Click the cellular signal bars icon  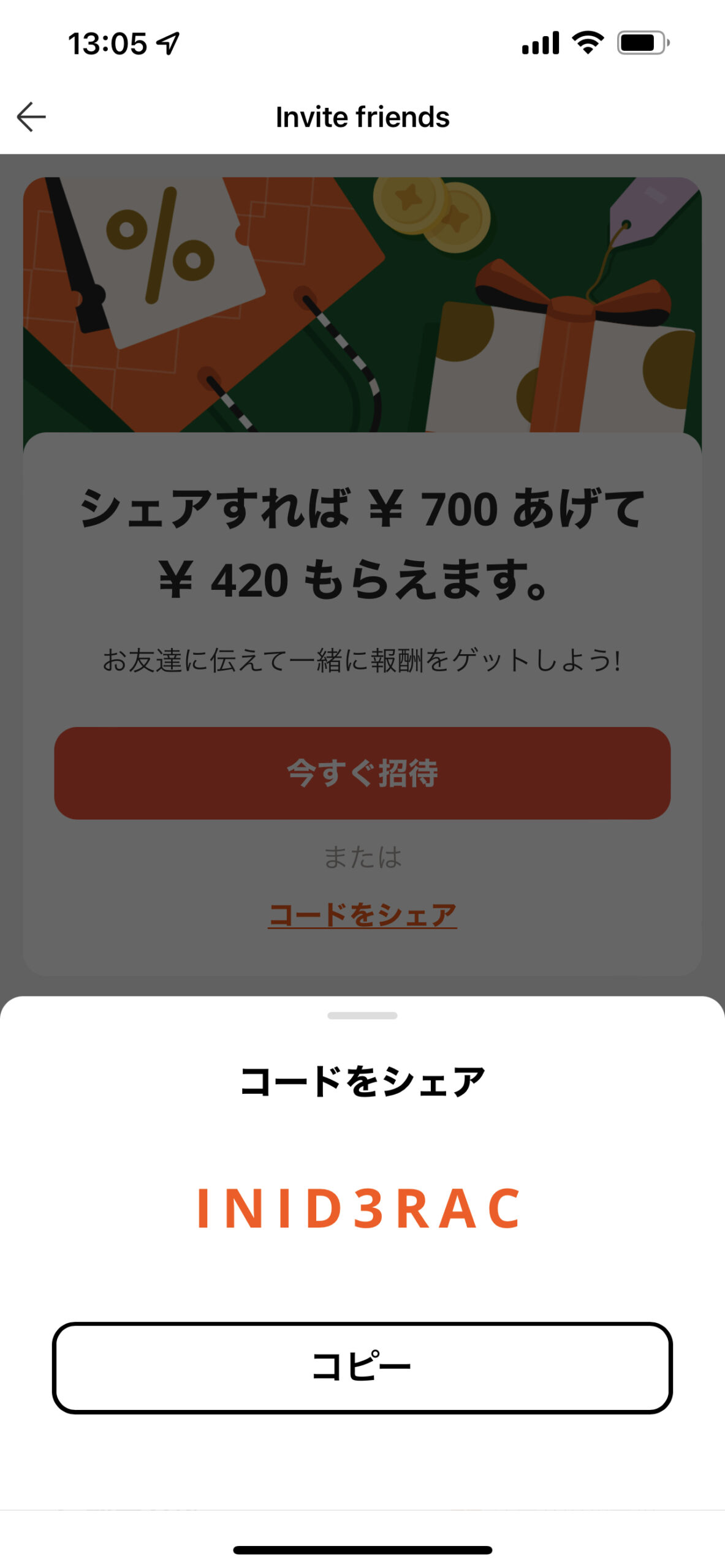(x=540, y=43)
